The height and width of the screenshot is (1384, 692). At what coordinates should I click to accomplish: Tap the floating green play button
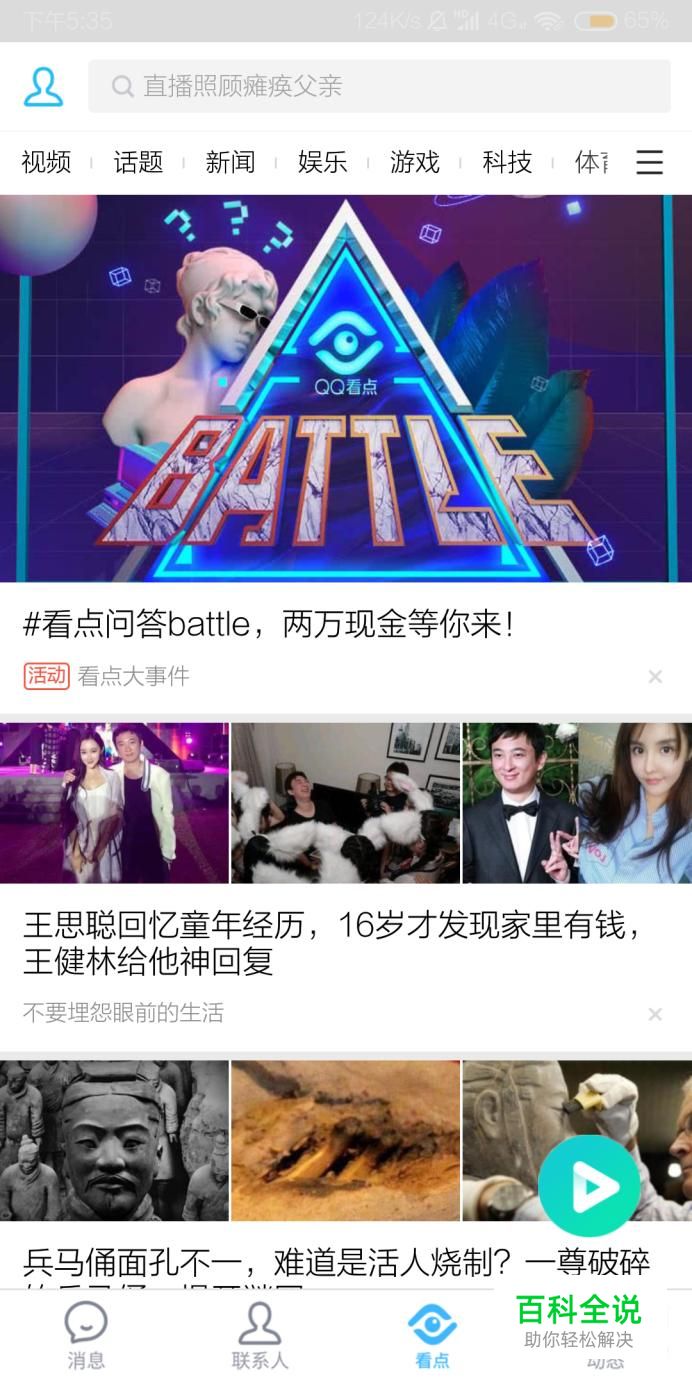point(589,1186)
